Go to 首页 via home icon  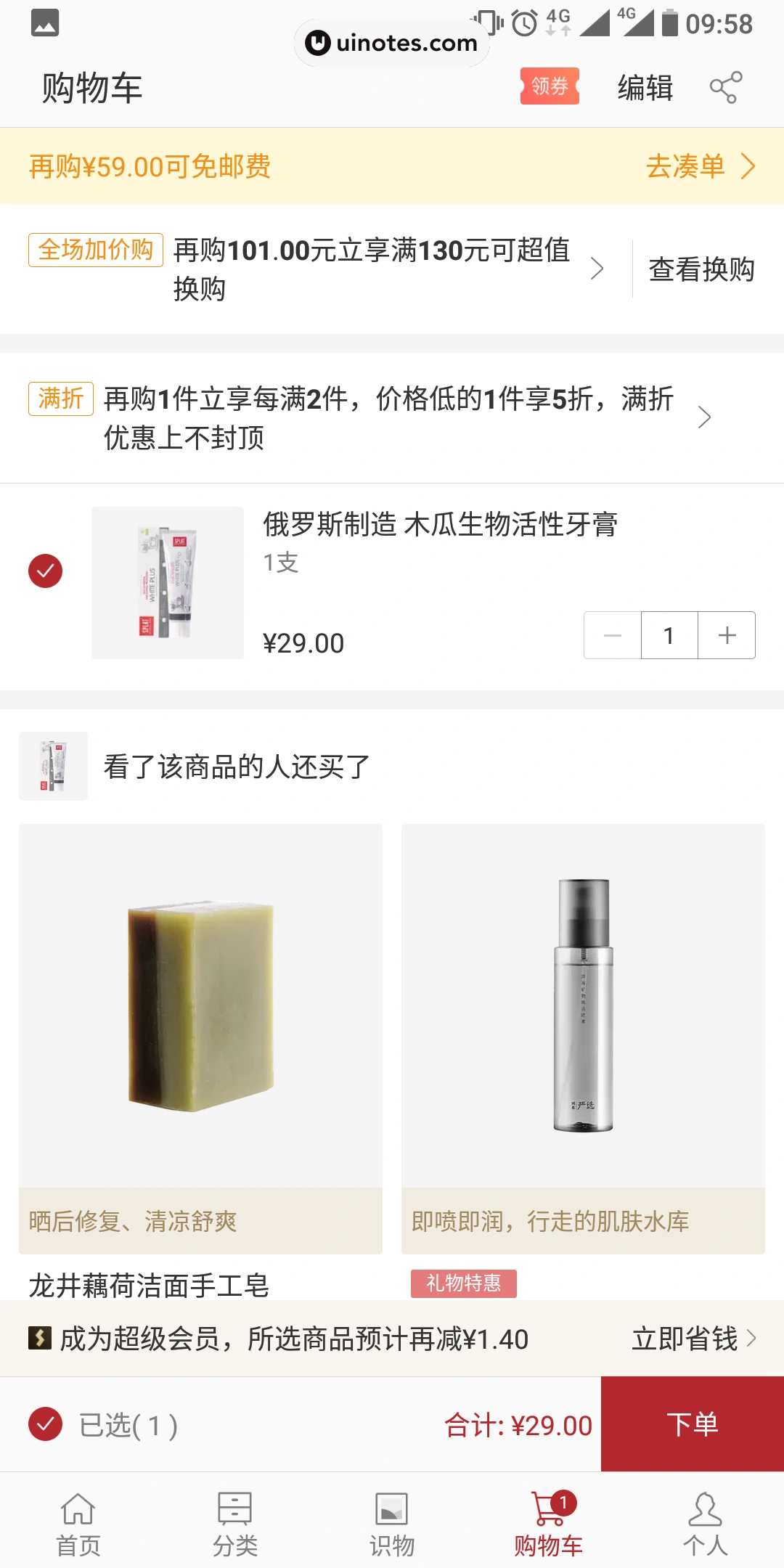tap(78, 1514)
